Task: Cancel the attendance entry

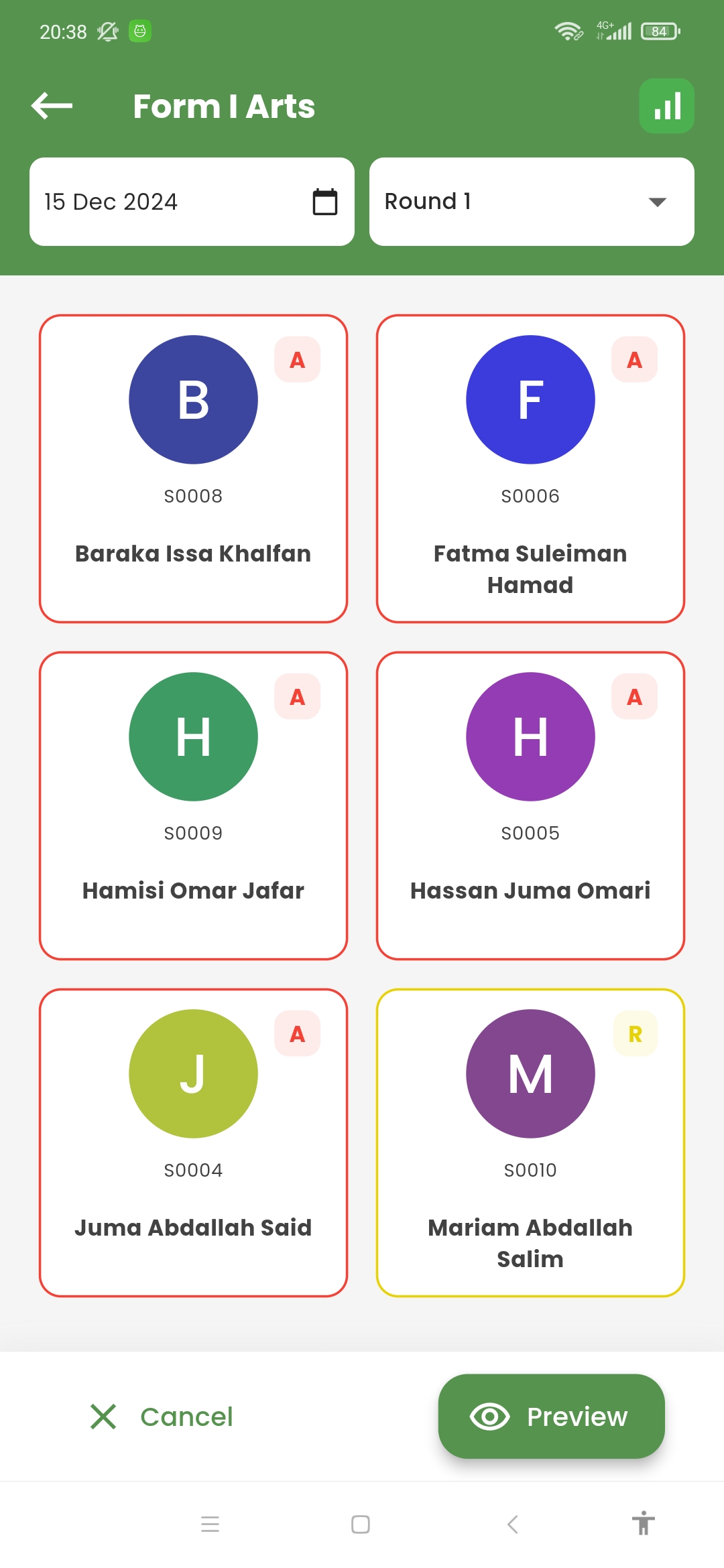Action: [x=162, y=1417]
